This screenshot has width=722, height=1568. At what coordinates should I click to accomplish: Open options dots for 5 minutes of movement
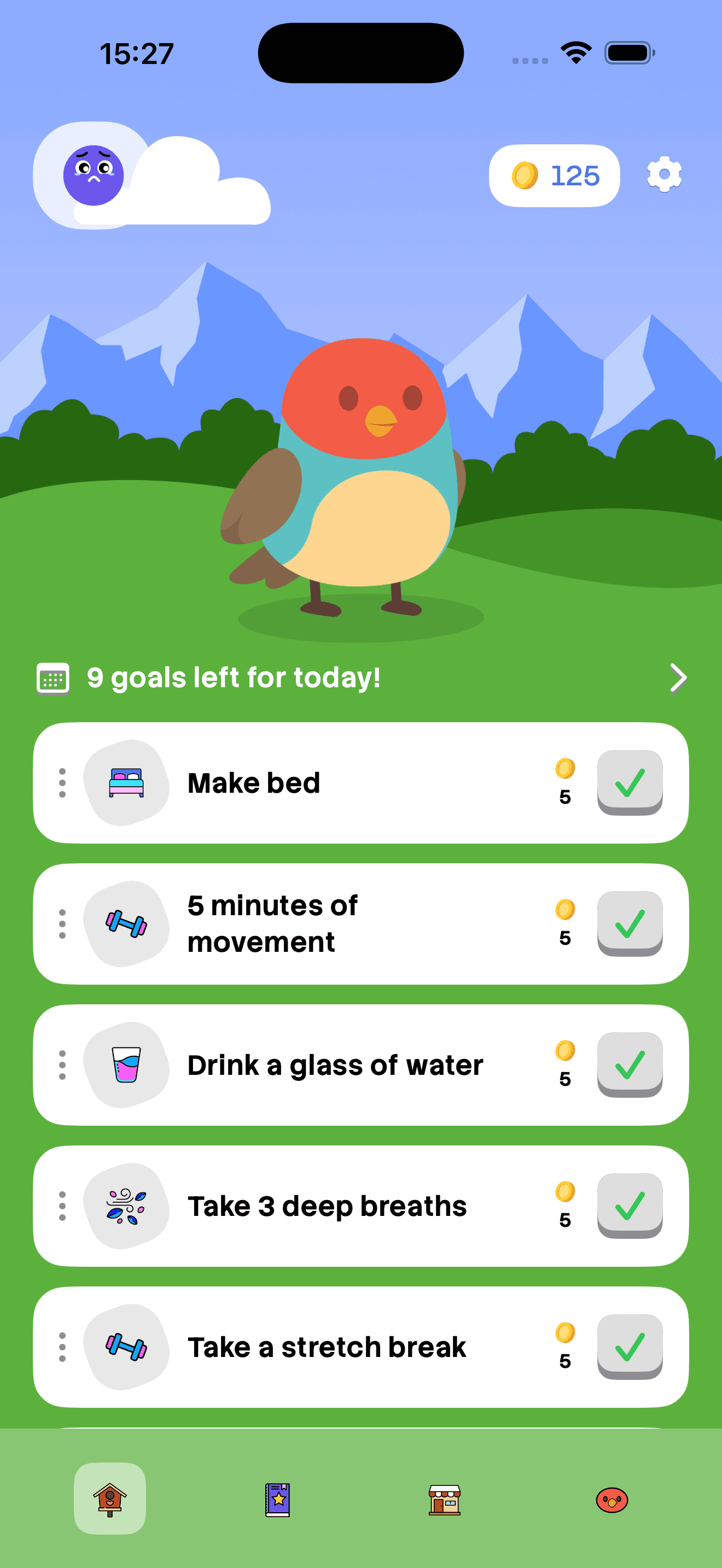(62, 924)
